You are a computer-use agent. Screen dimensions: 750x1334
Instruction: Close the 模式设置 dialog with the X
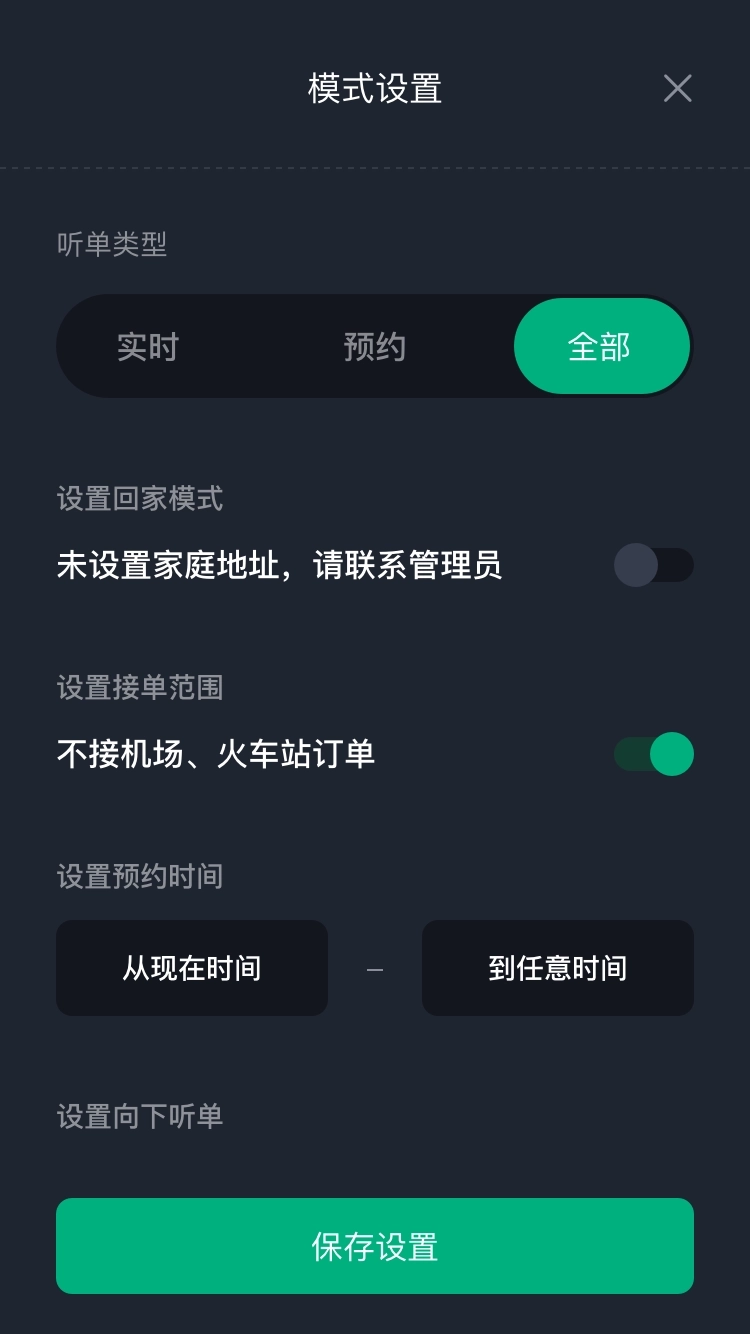pyautogui.click(x=677, y=89)
